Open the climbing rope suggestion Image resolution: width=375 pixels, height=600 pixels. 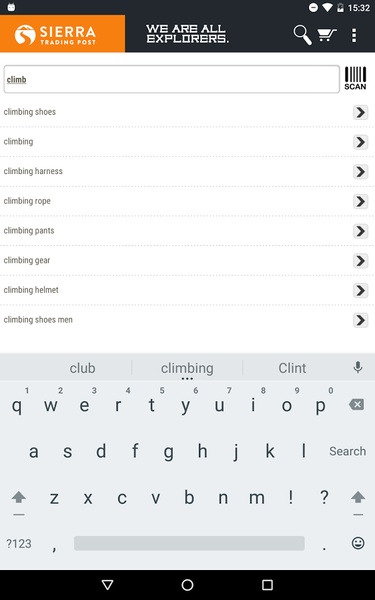[188, 201]
